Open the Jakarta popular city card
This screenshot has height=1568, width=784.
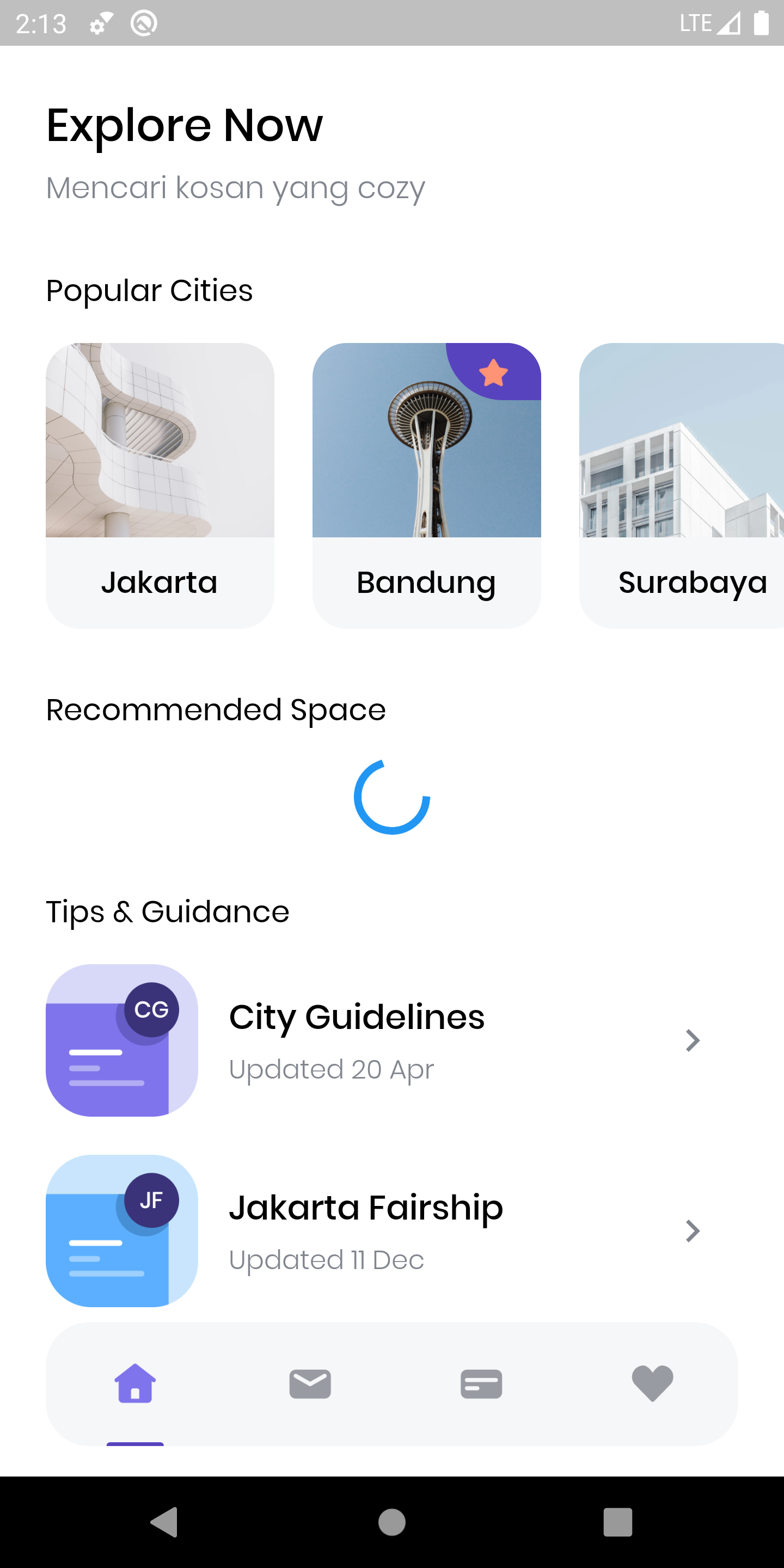[x=160, y=484]
